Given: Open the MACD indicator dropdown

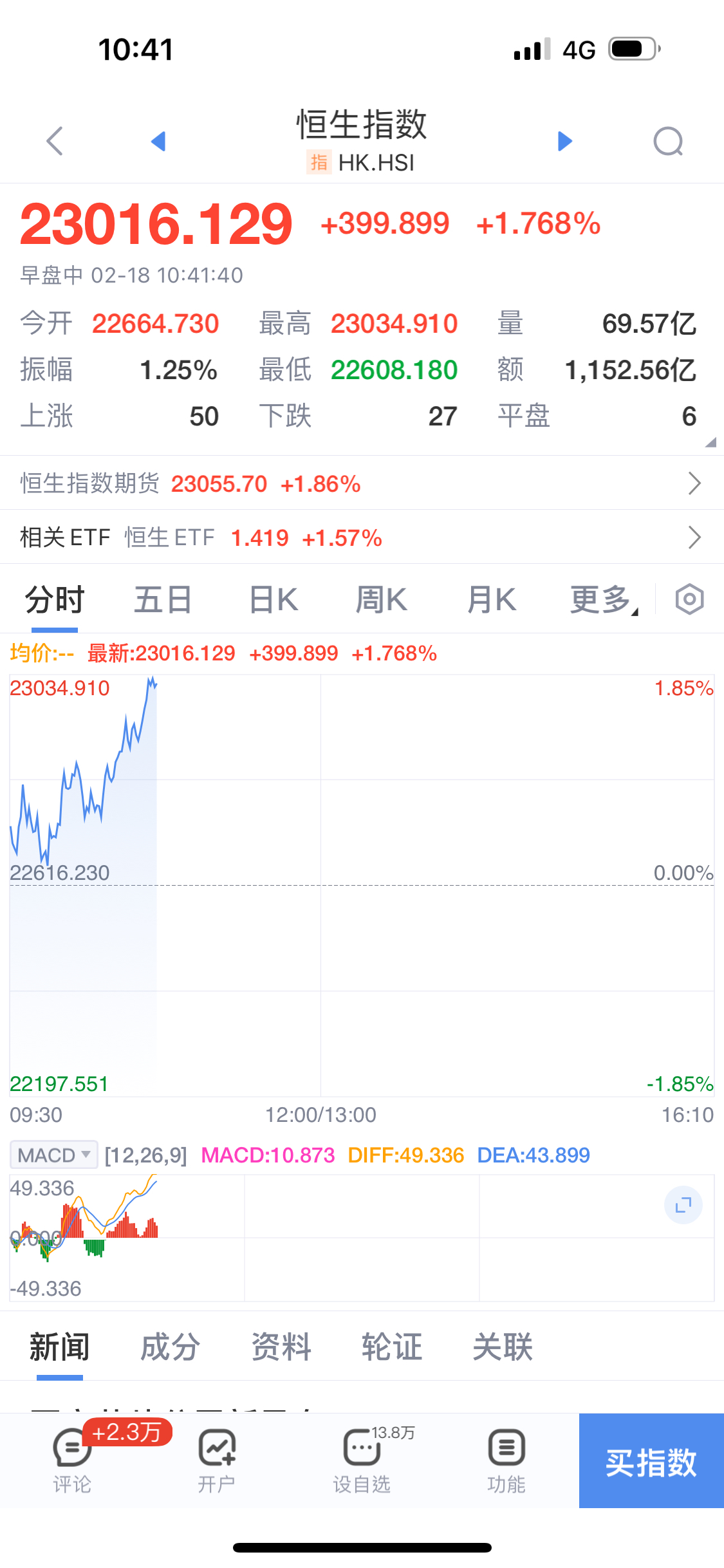Looking at the screenshot, I should click(x=54, y=1155).
